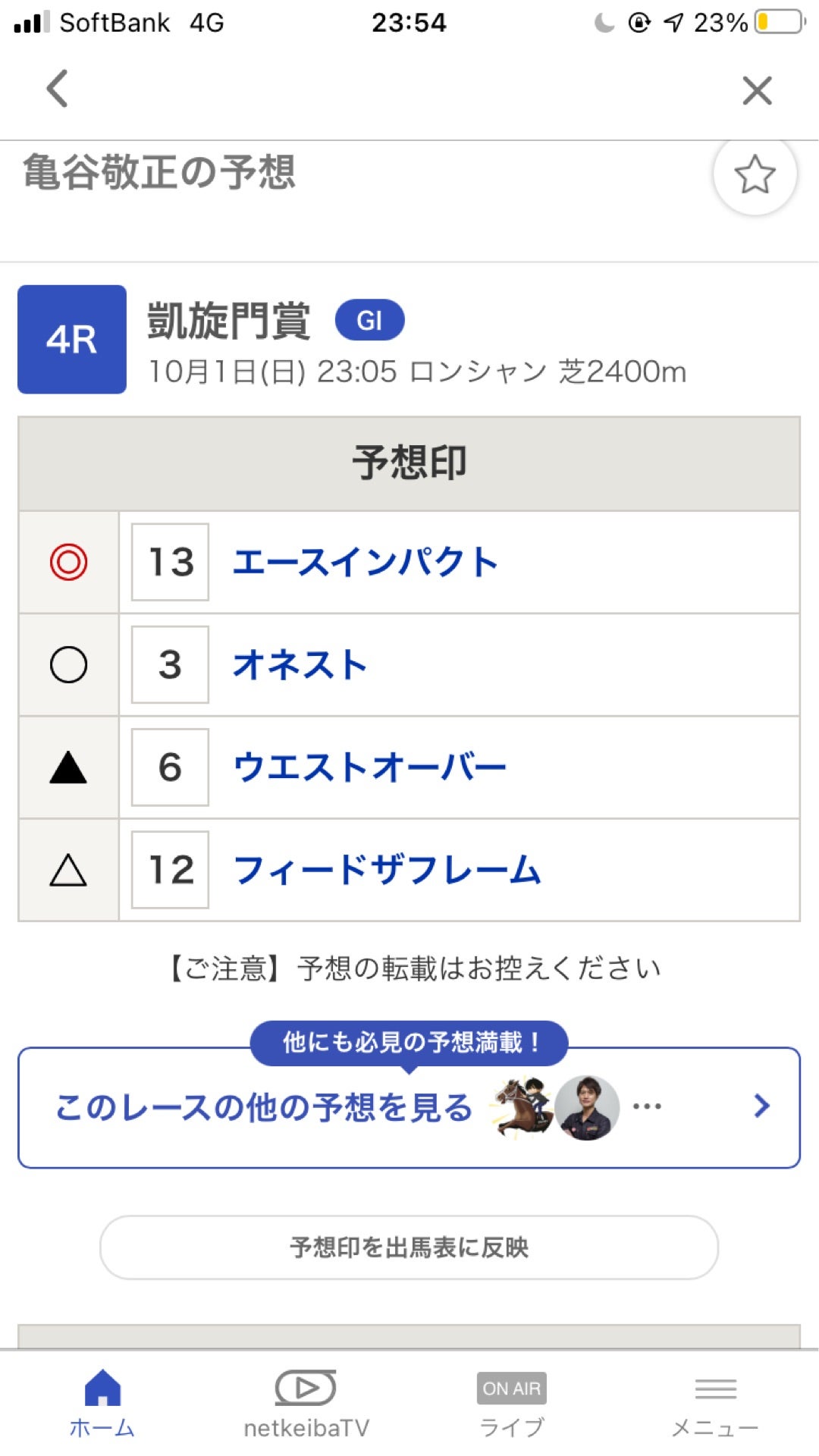Open horse ウエストオーバー

coord(369,767)
